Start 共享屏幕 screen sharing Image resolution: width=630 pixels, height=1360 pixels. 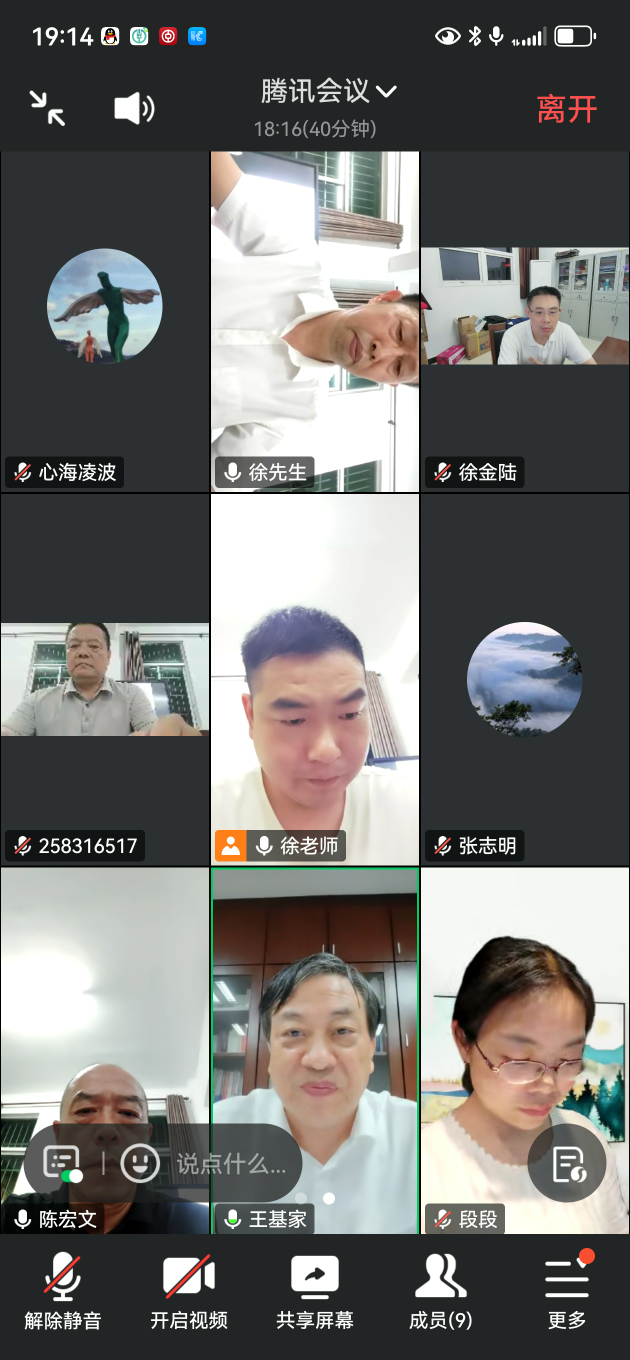pos(315,1290)
